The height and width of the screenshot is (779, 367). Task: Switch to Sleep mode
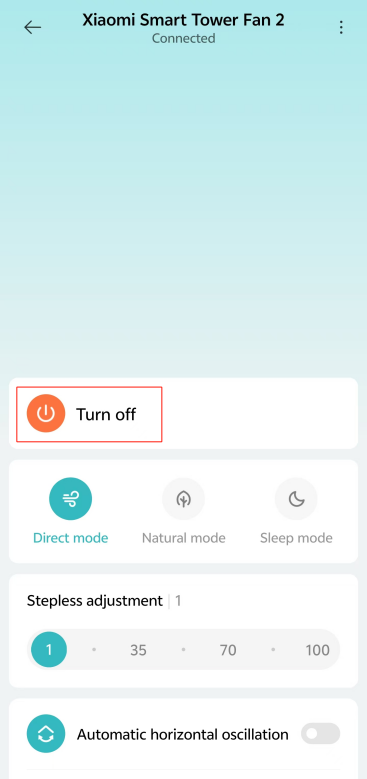point(296,499)
